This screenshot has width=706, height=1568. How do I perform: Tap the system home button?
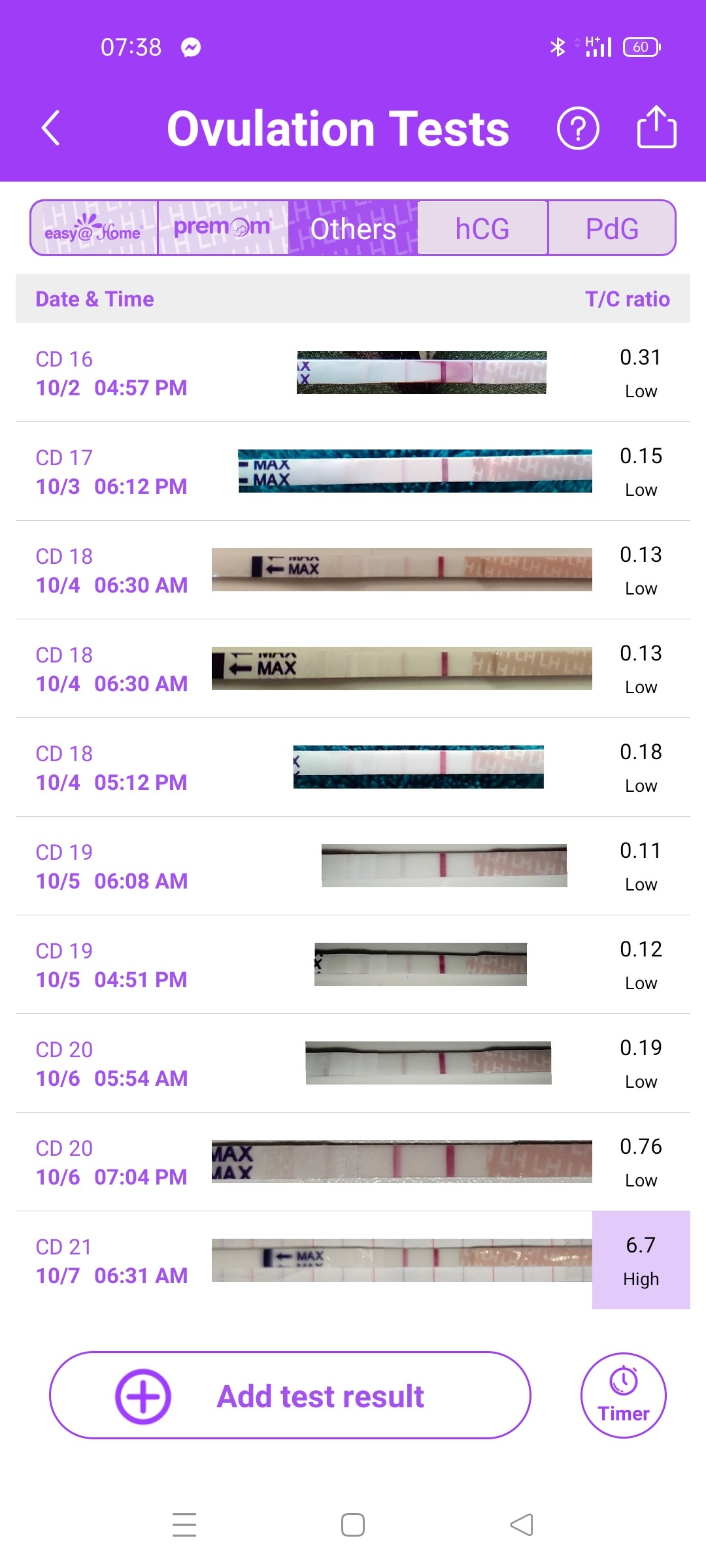click(353, 1525)
